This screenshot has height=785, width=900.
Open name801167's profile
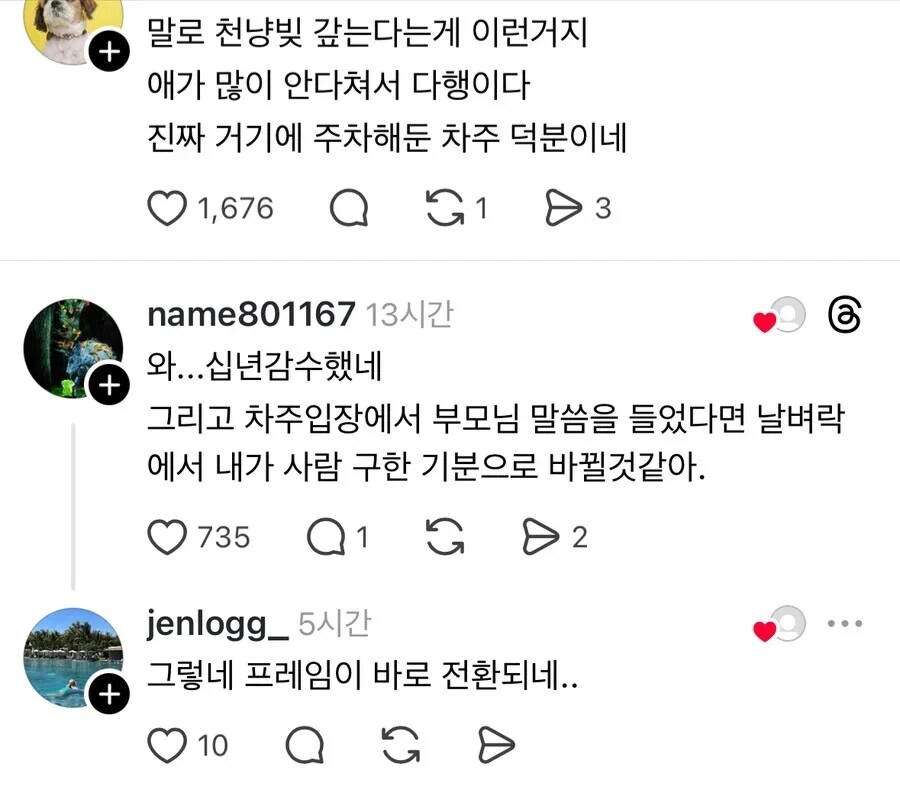[x=250, y=315]
